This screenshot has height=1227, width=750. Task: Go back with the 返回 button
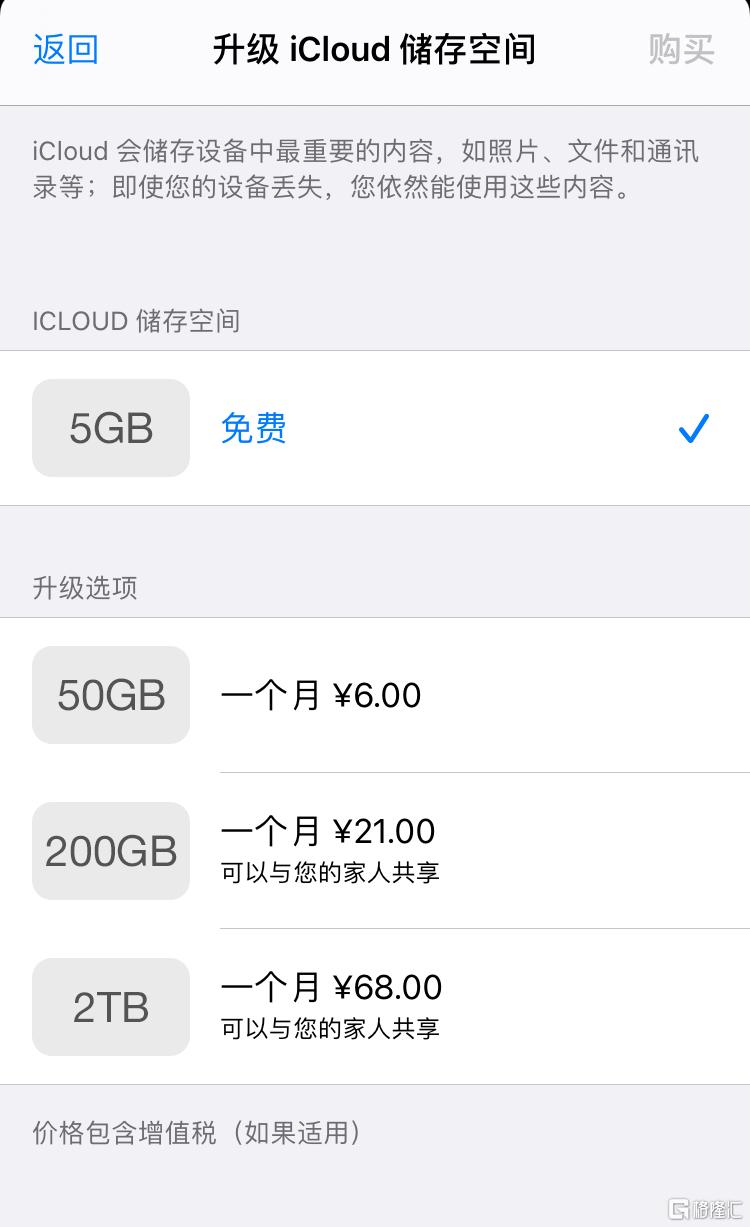coord(66,49)
